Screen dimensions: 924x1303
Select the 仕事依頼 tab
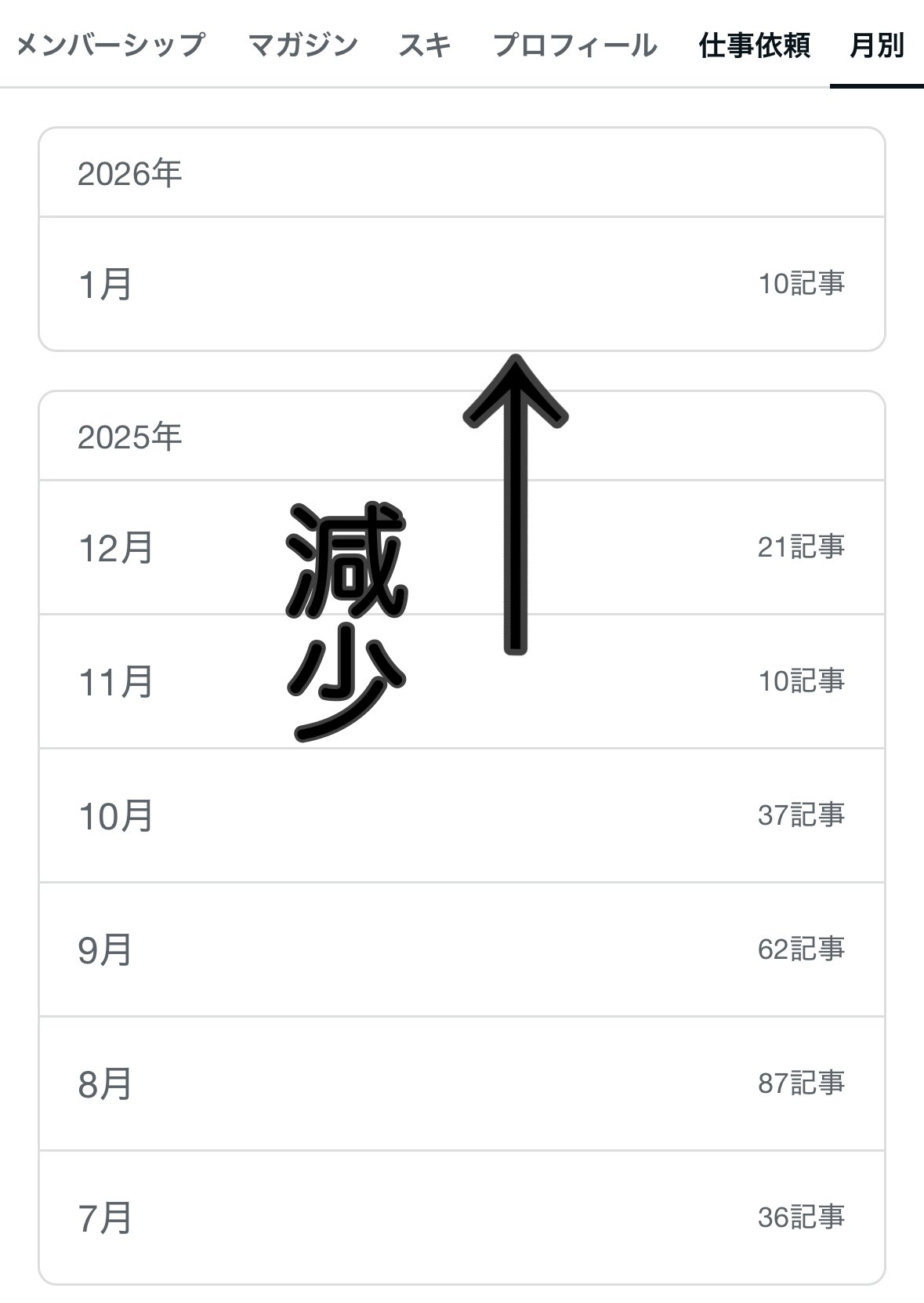(754, 45)
